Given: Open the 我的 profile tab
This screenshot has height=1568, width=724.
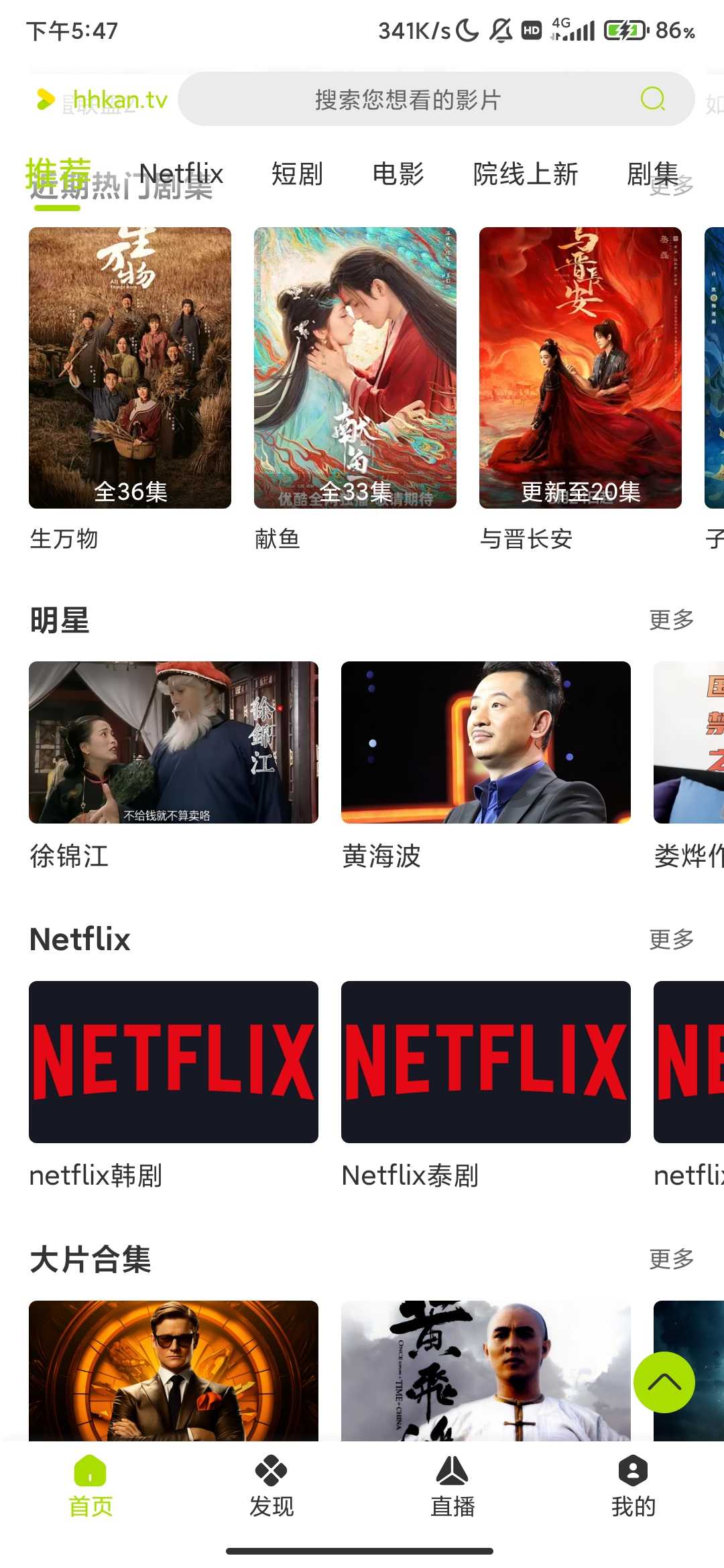Looking at the screenshot, I should pos(633,1486).
